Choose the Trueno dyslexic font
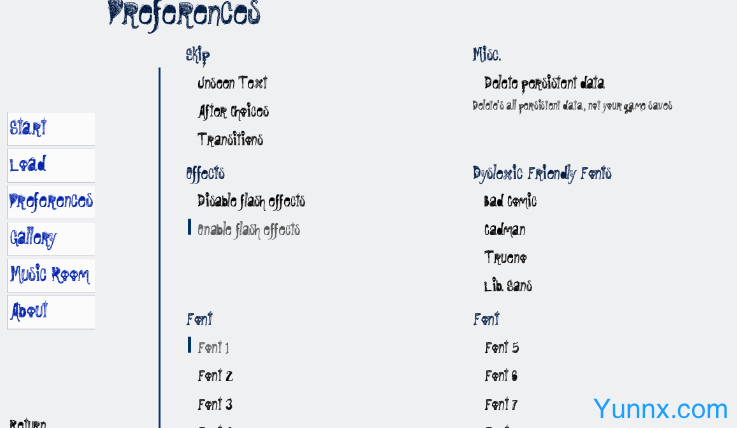 coord(505,257)
